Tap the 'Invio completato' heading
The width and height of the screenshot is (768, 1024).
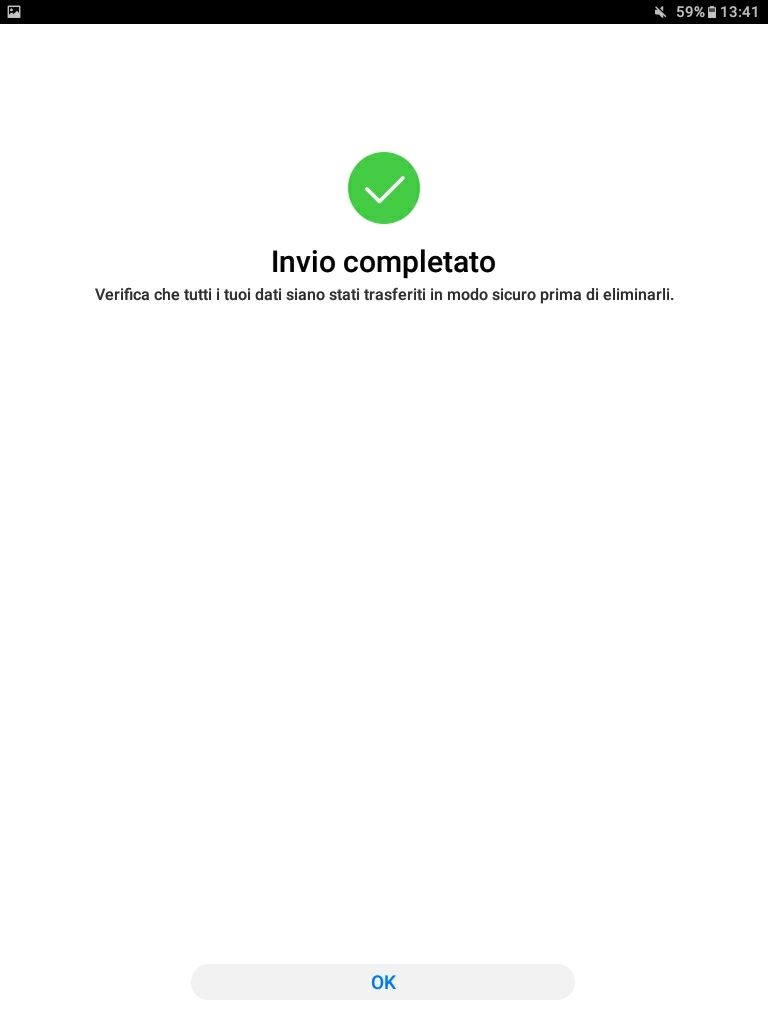coord(384,261)
